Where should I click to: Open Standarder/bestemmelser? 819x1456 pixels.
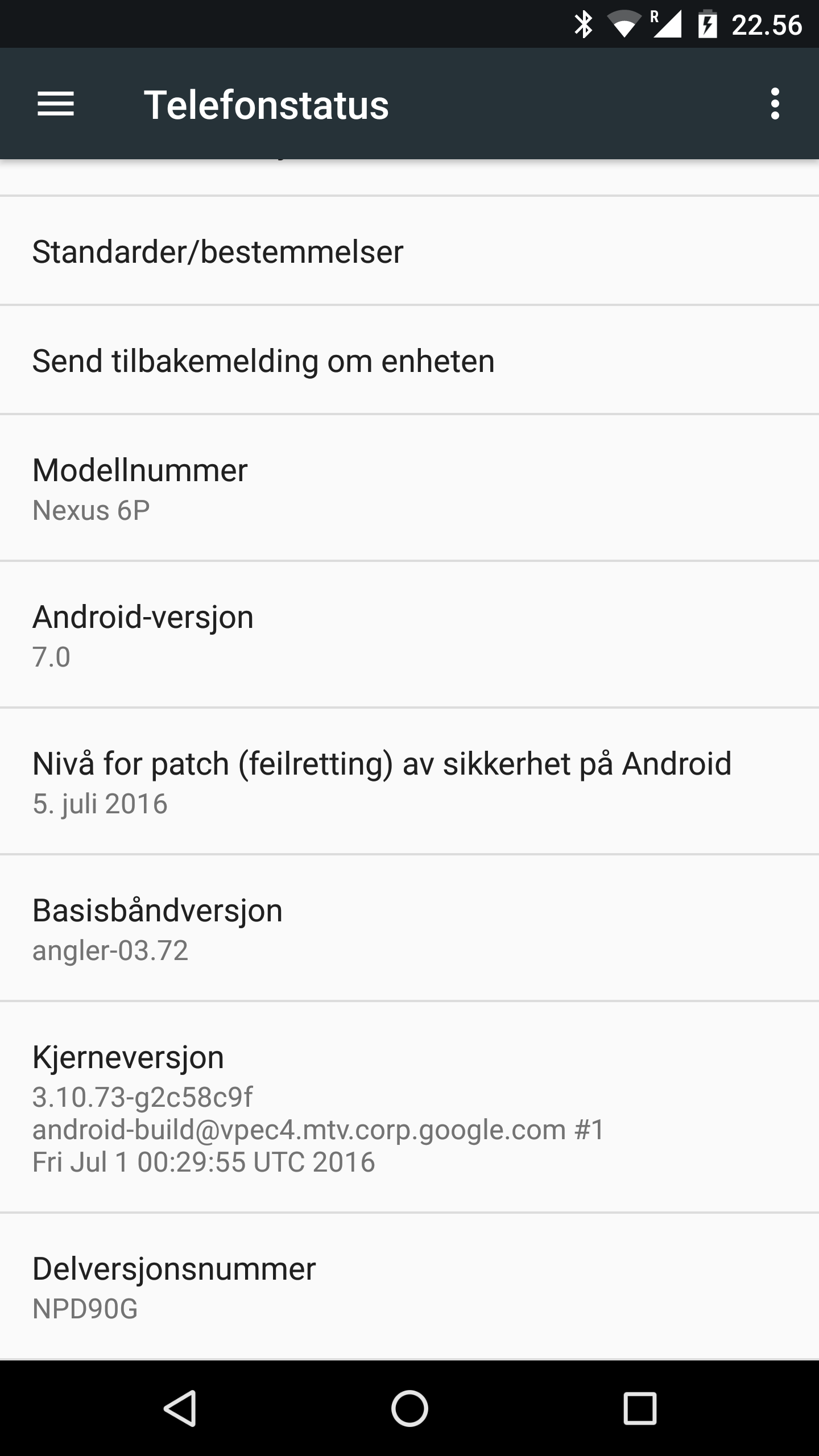pos(409,251)
